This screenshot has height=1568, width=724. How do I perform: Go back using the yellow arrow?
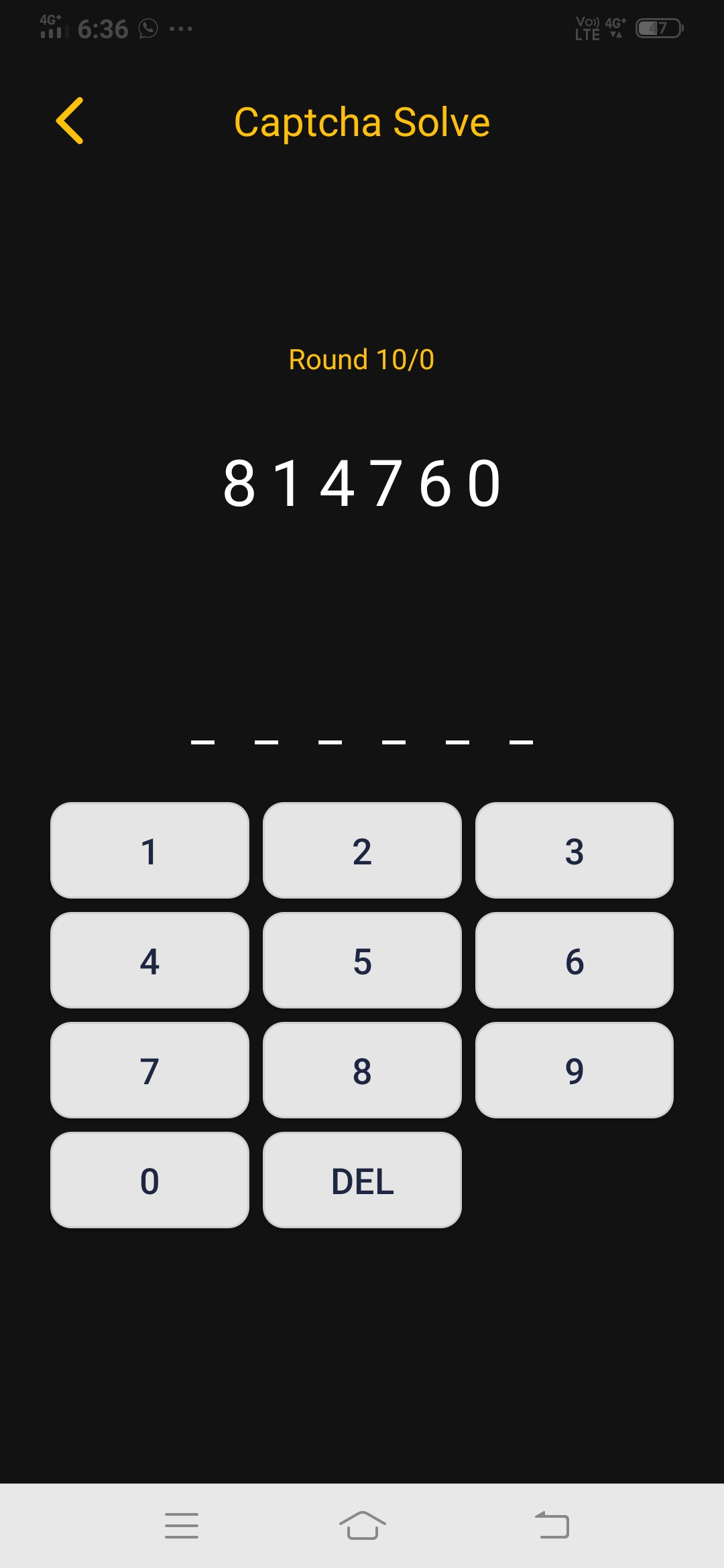(x=70, y=121)
